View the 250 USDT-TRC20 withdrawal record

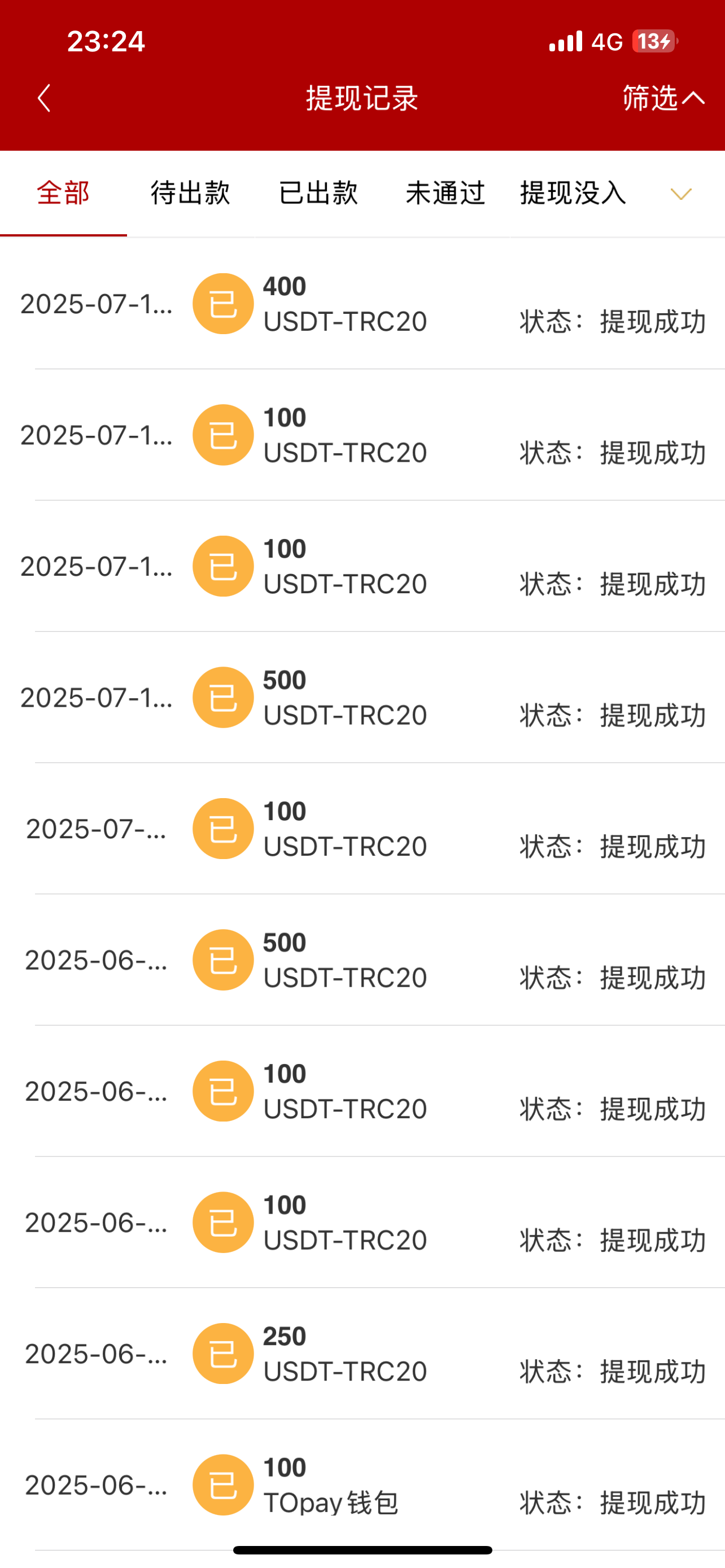362,1354
